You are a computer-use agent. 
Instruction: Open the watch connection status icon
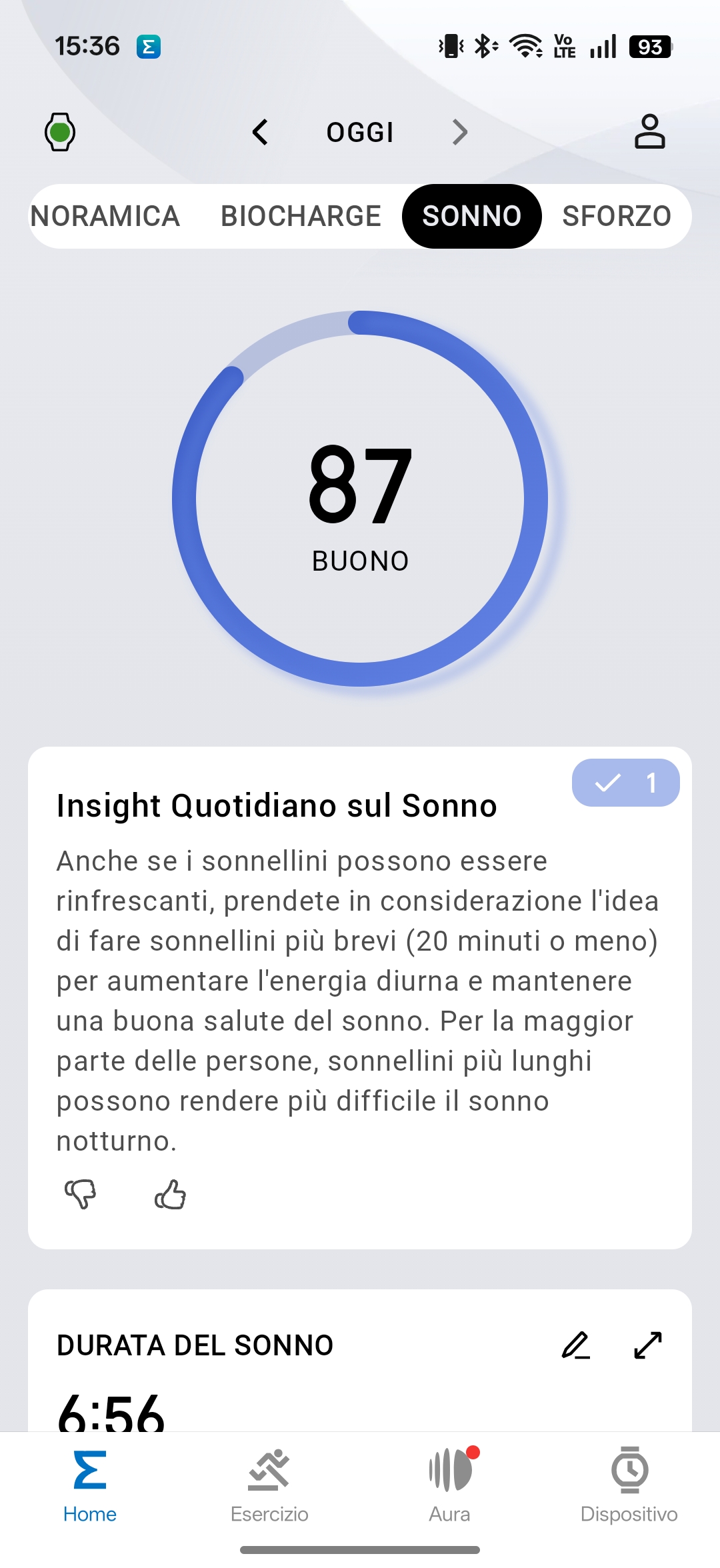60,132
